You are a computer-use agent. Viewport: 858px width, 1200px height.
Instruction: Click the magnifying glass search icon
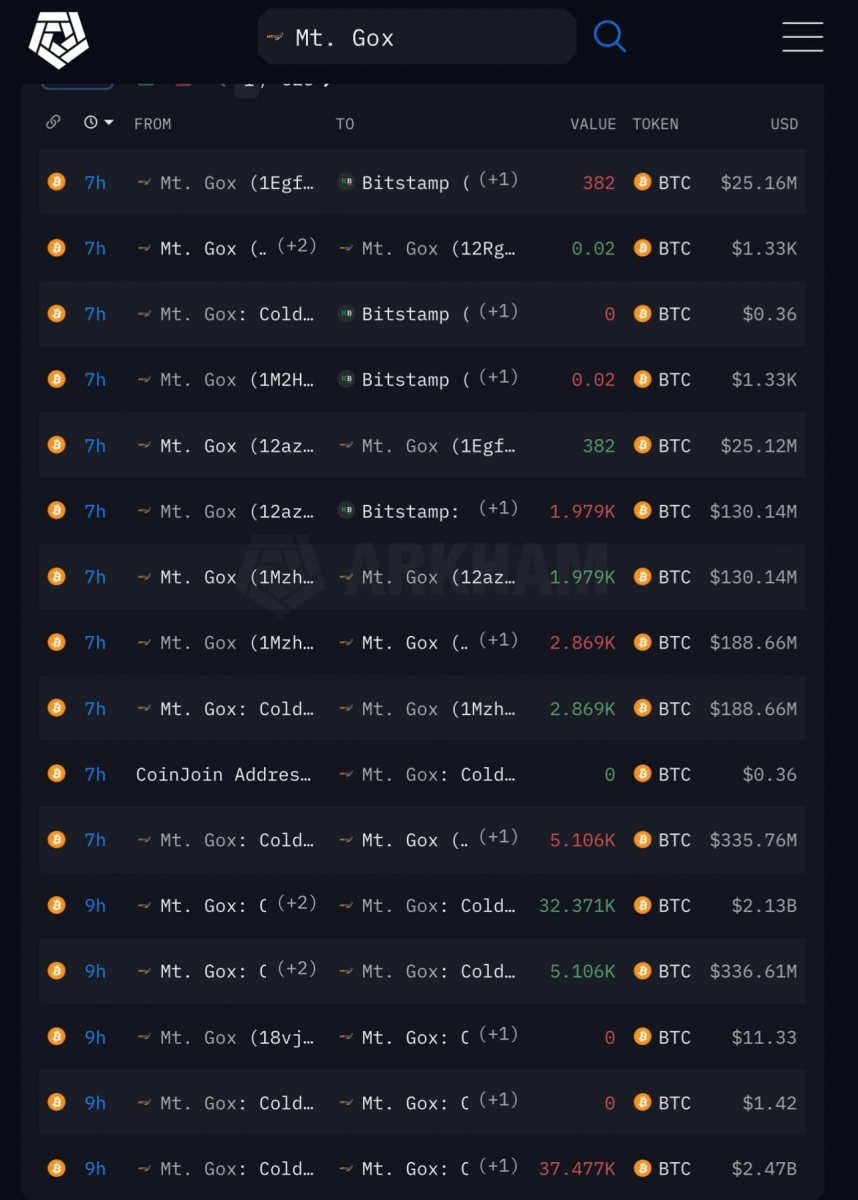[x=610, y=36]
